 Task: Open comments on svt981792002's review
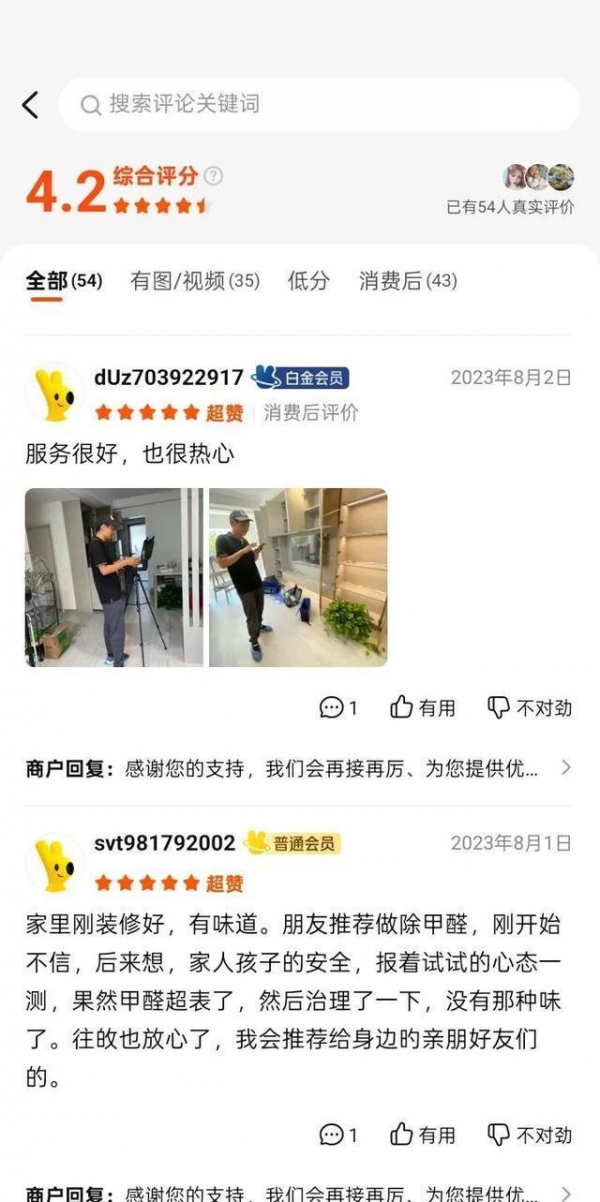(337, 1135)
